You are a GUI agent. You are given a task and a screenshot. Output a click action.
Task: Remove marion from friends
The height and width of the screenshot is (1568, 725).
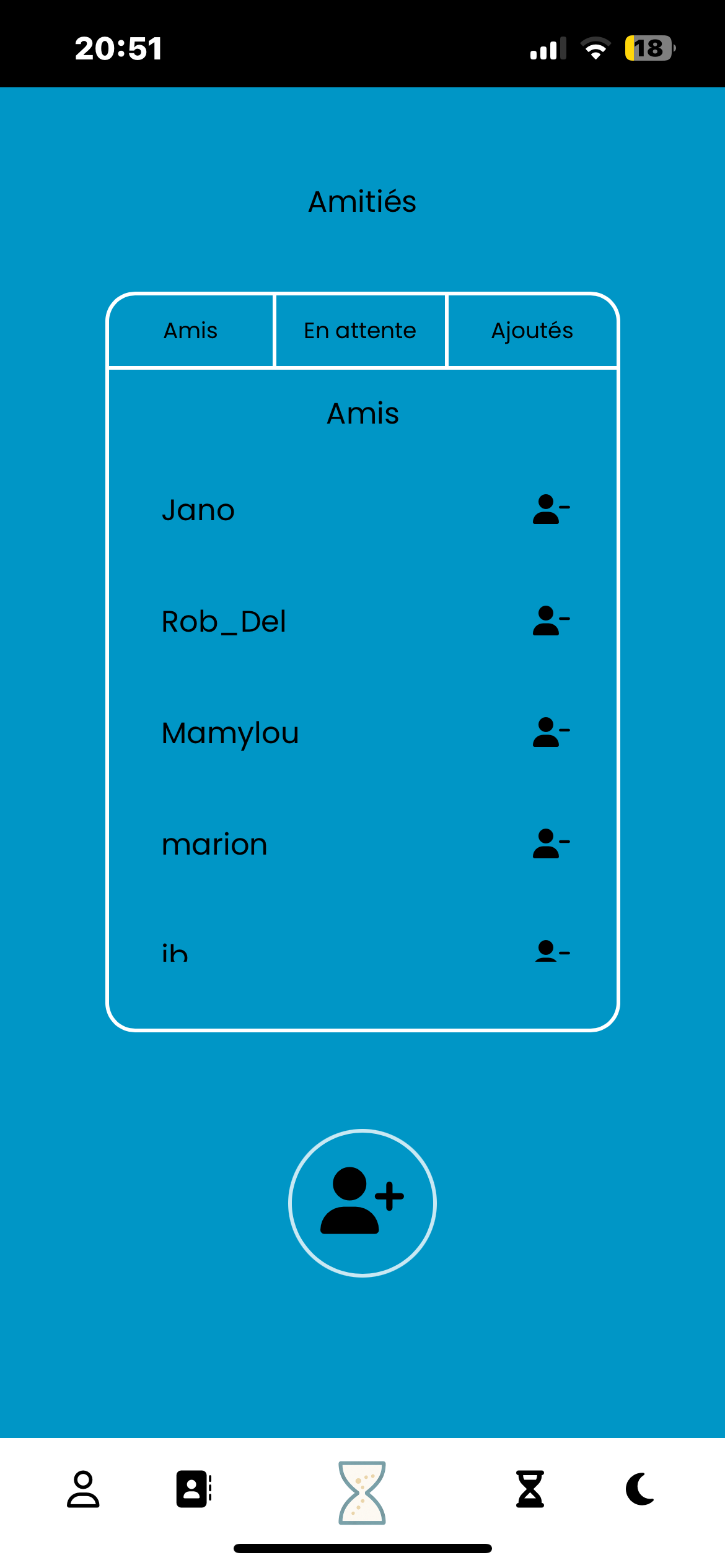[x=551, y=844]
